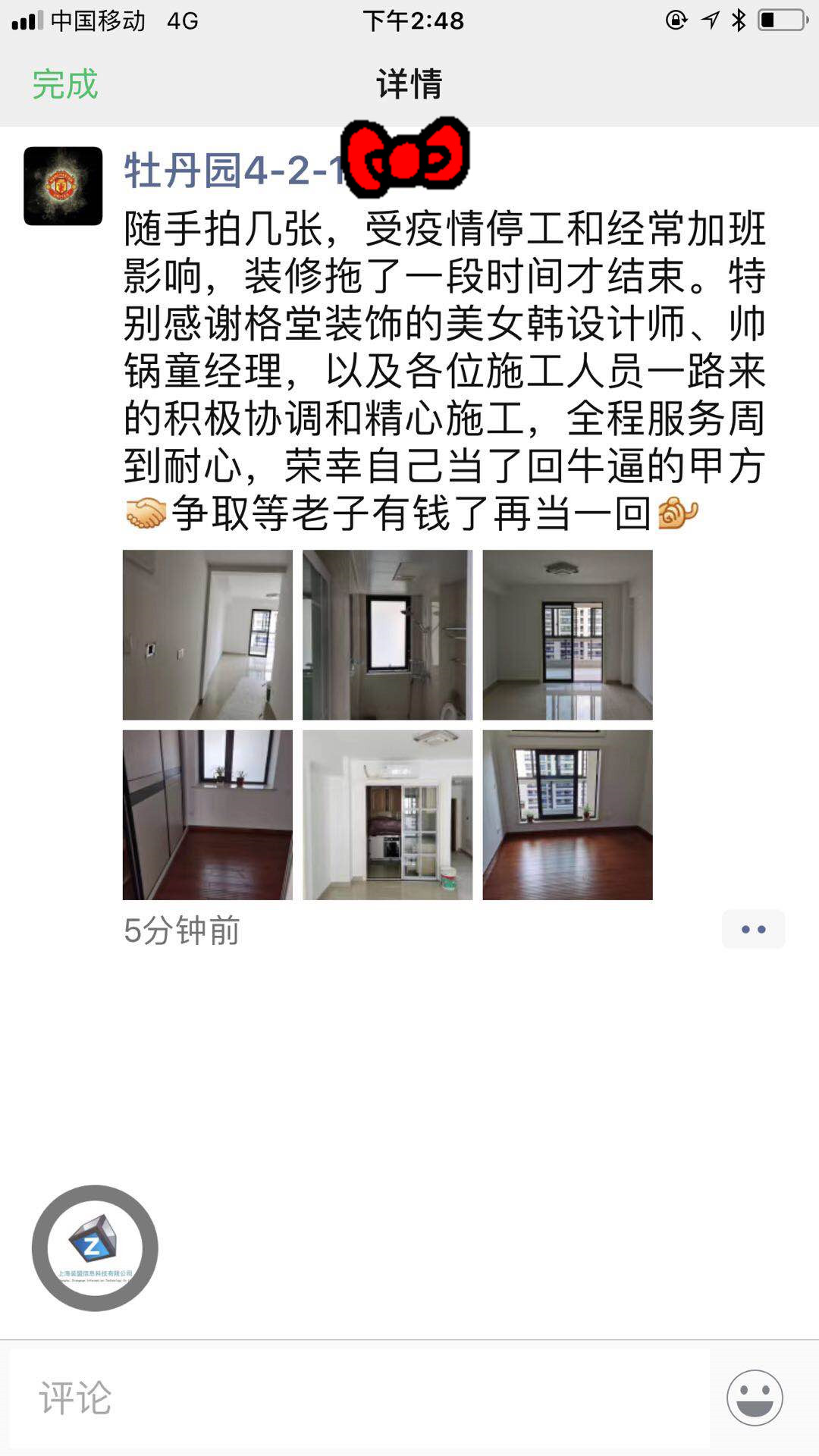Open the emoji picker beside the comment box
The image size is (819, 1456).
pos(755,1398)
